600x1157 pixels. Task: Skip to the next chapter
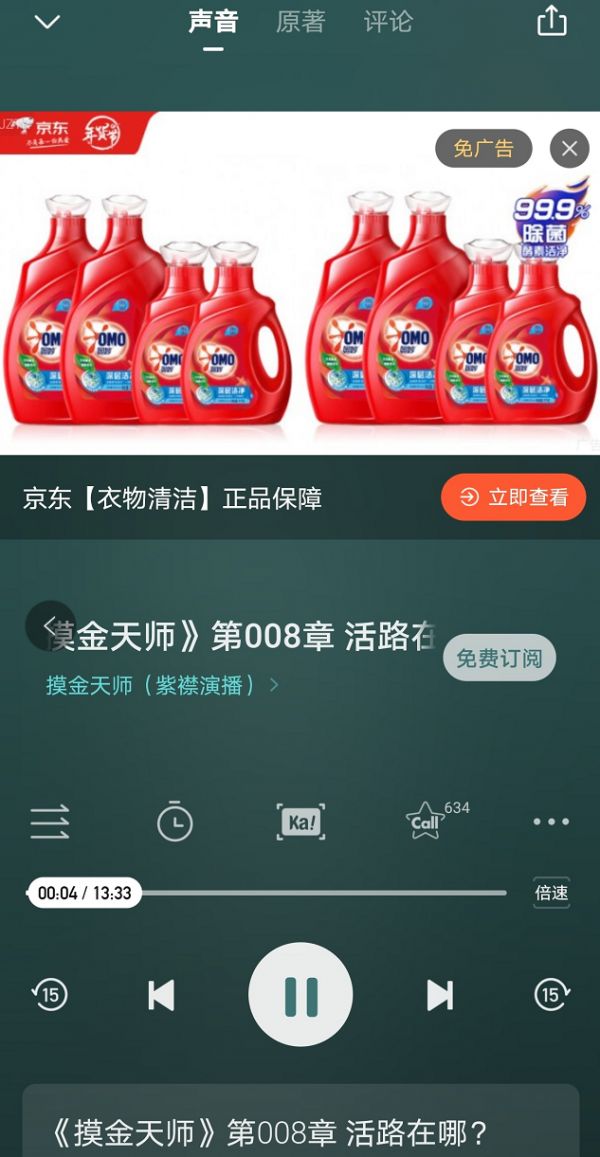click(439, 995)
